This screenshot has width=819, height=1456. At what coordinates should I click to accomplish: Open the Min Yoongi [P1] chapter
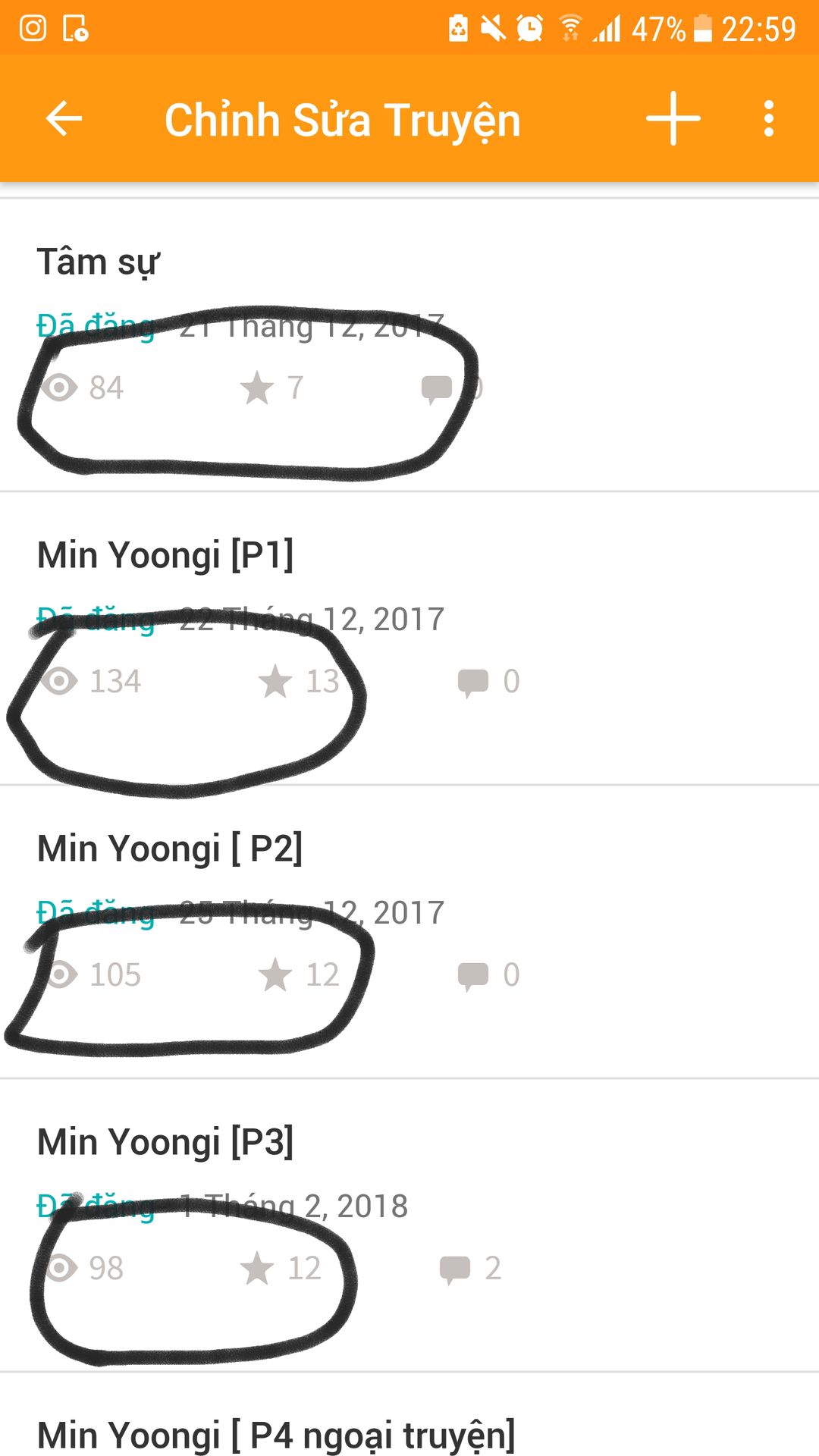tap(409, 639)
